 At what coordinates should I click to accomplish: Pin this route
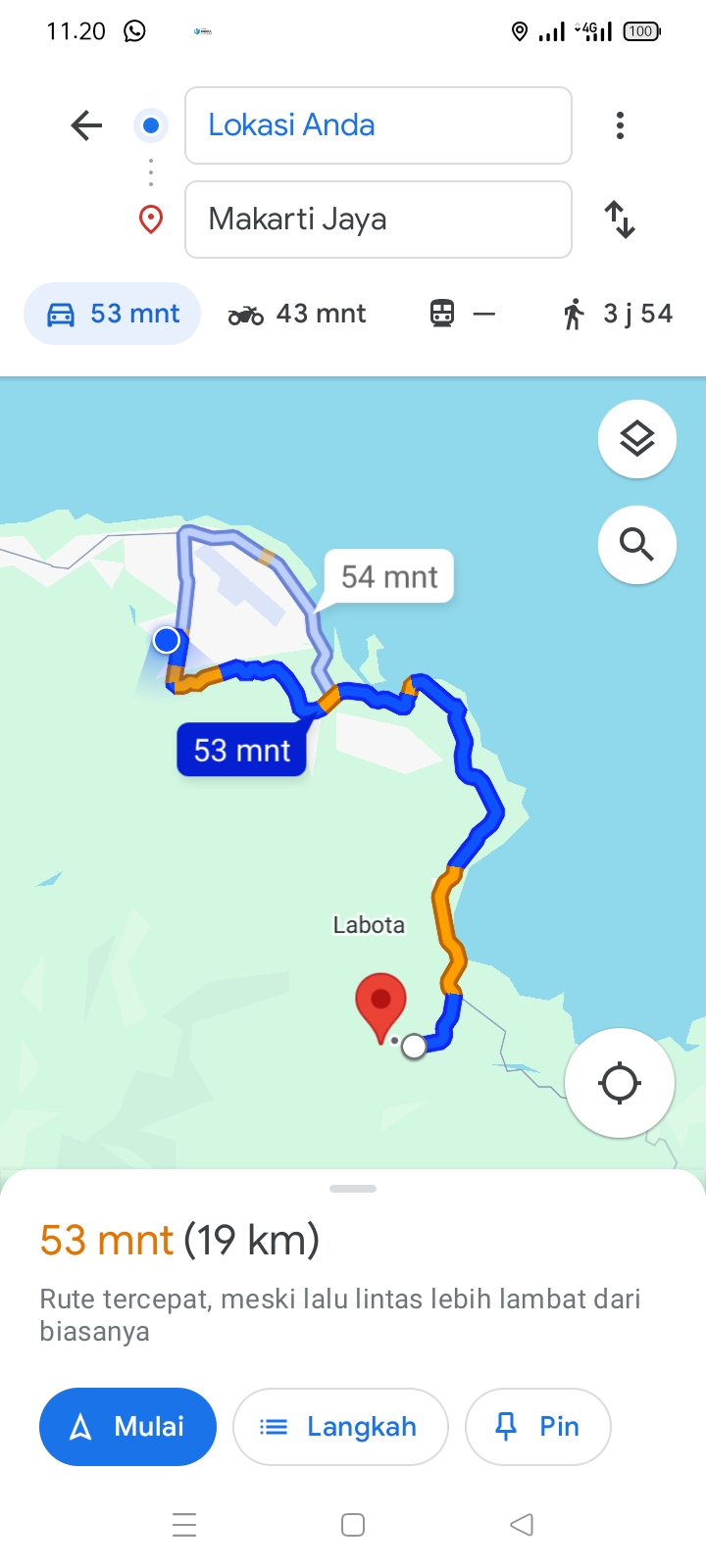tap(538, 1427)
